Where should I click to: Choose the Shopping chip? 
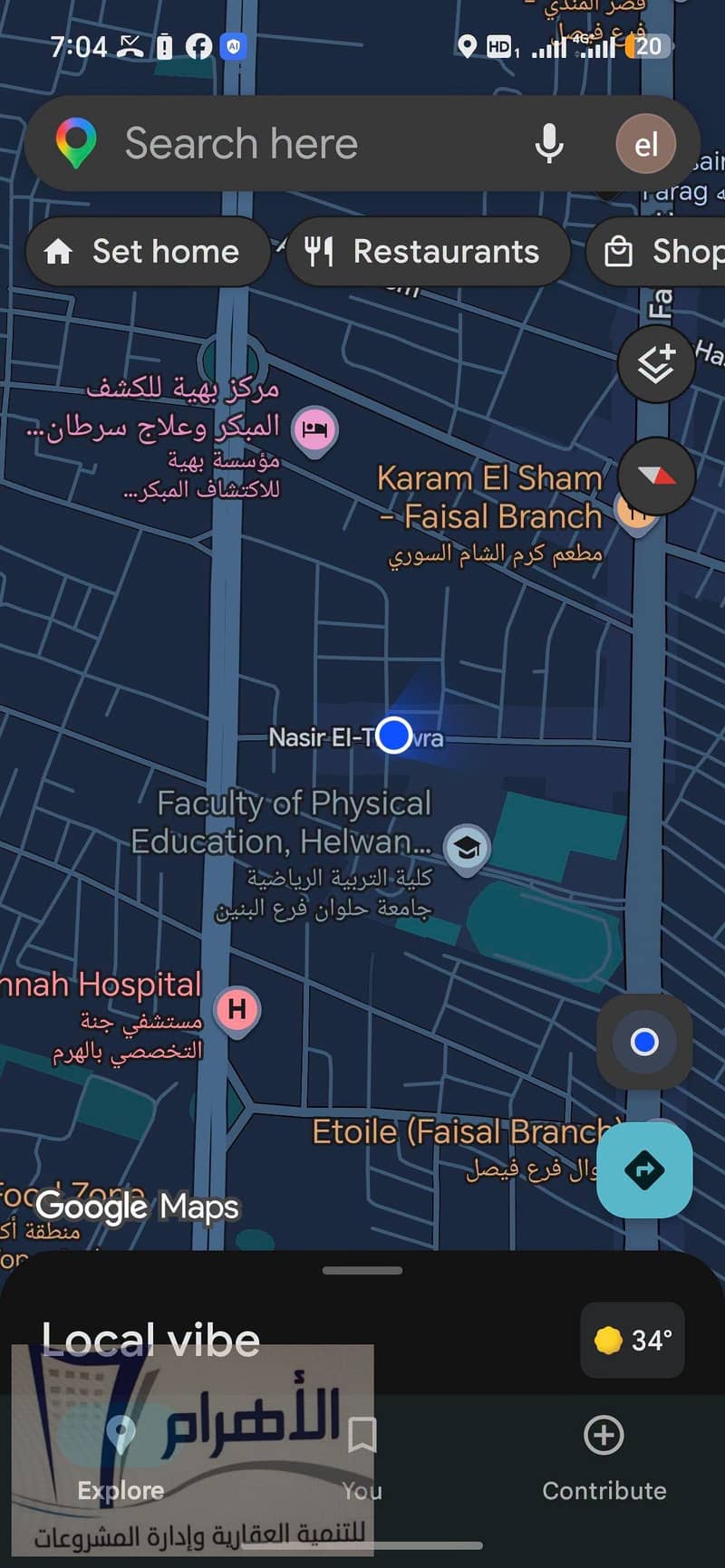656,251
